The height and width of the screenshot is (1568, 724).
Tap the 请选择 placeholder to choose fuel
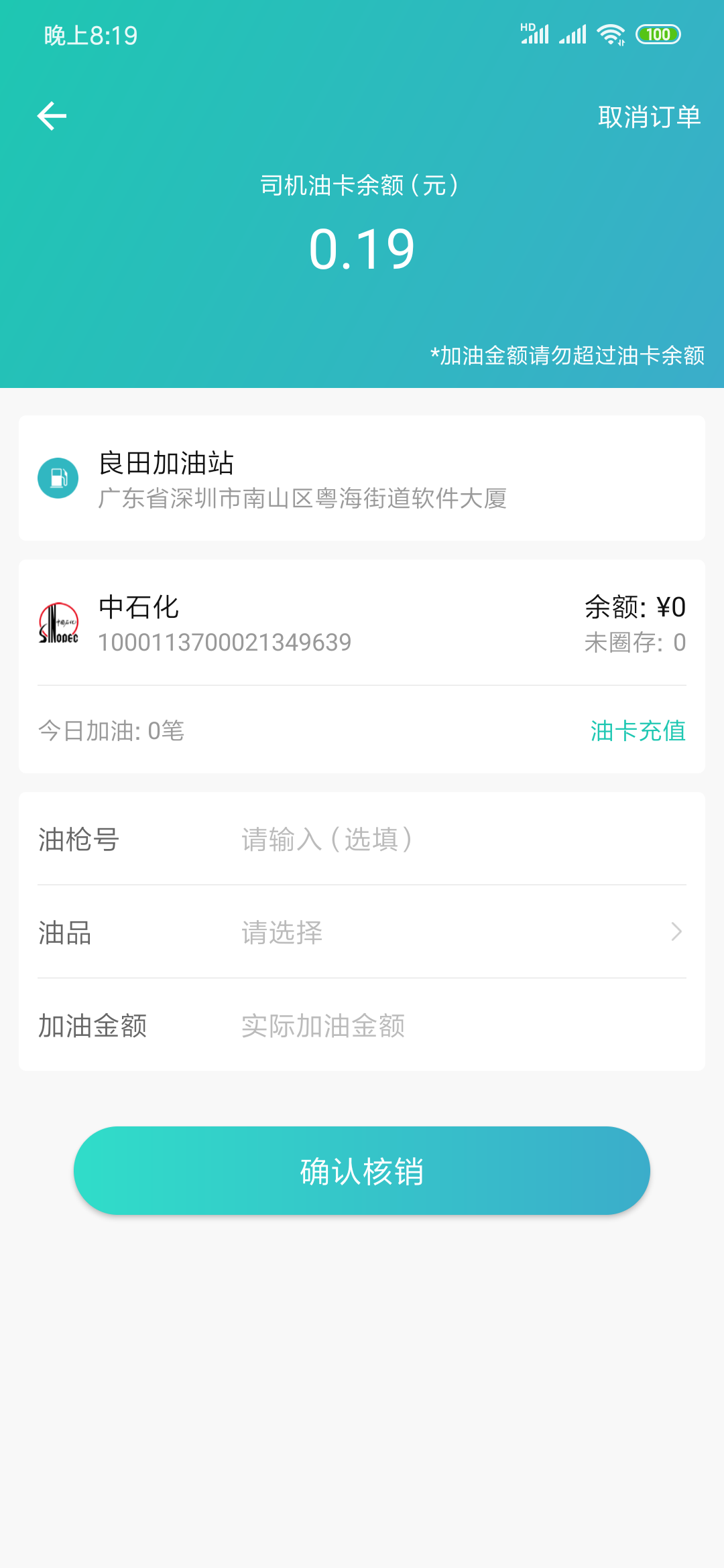click(282, 933)
